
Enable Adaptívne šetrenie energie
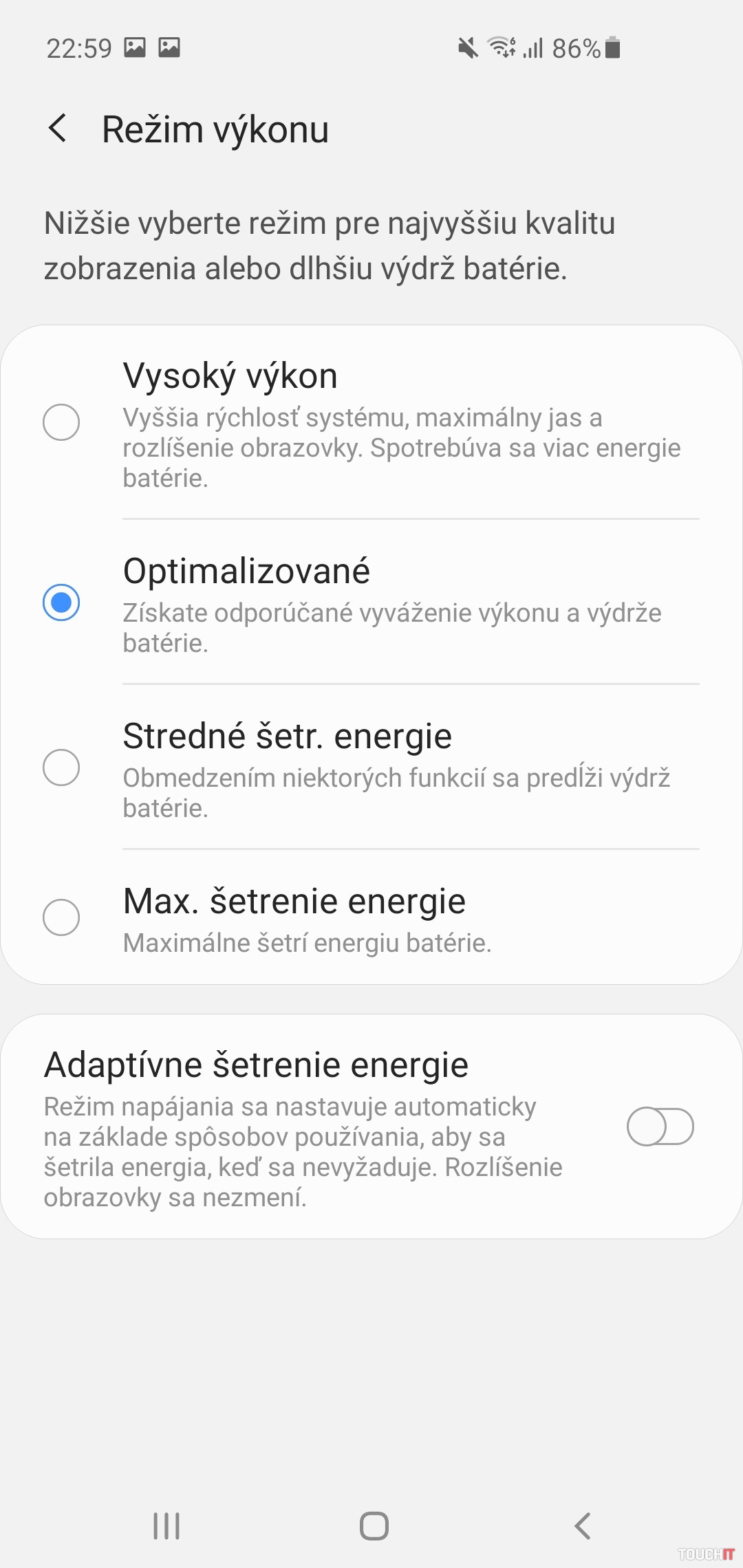pyautogui.click(x=659, y=1126)
